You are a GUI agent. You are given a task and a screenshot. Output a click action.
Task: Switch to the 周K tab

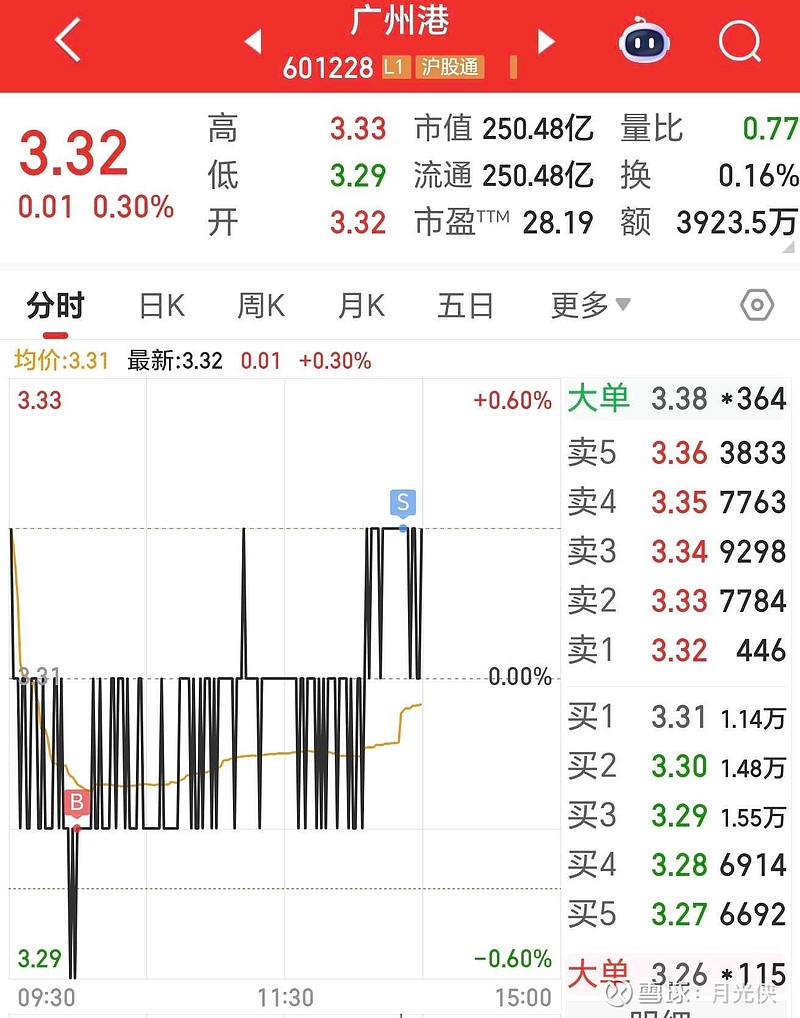coord(261,305)
